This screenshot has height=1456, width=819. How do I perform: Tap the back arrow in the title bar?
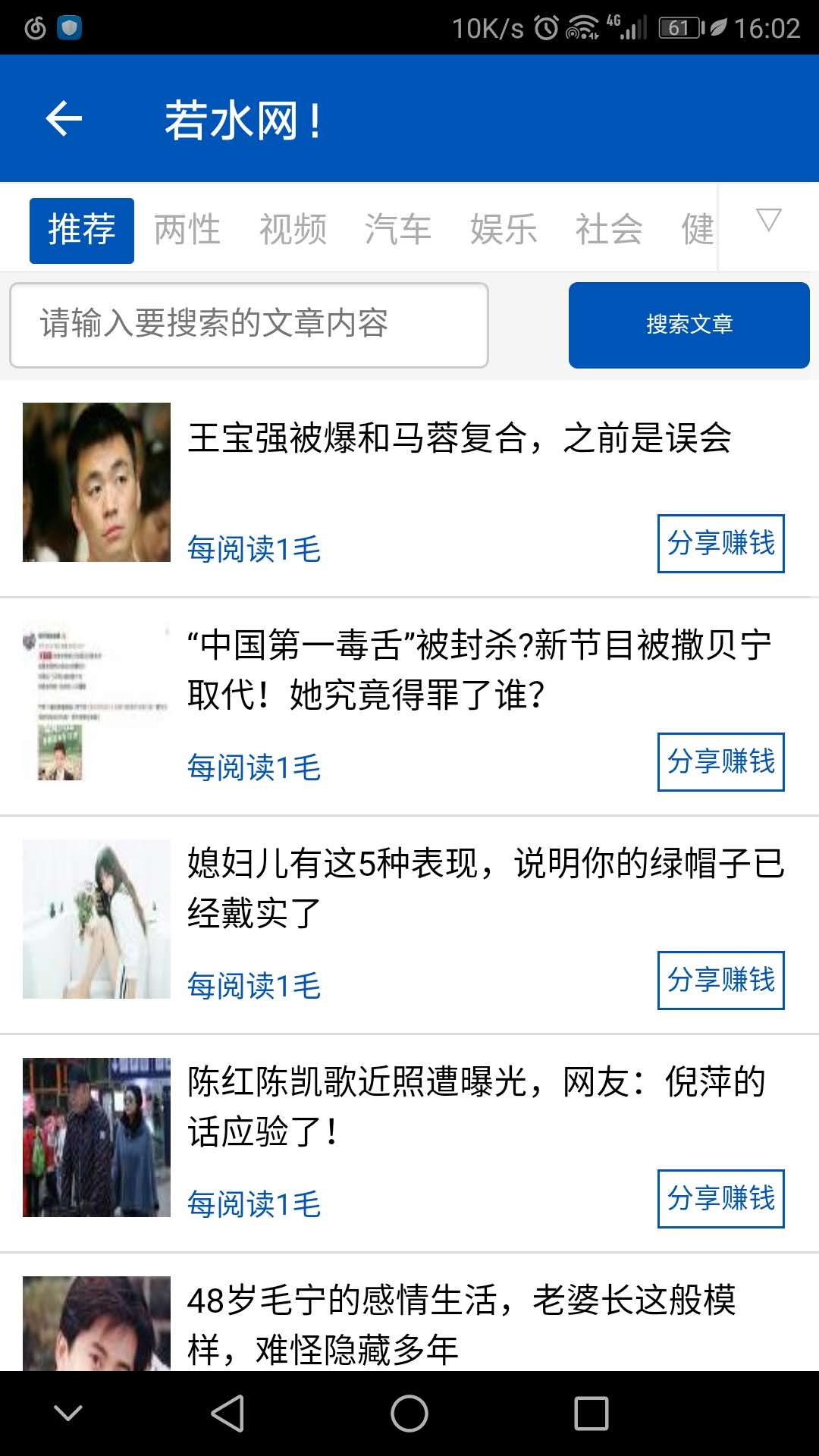click(63, 118)
